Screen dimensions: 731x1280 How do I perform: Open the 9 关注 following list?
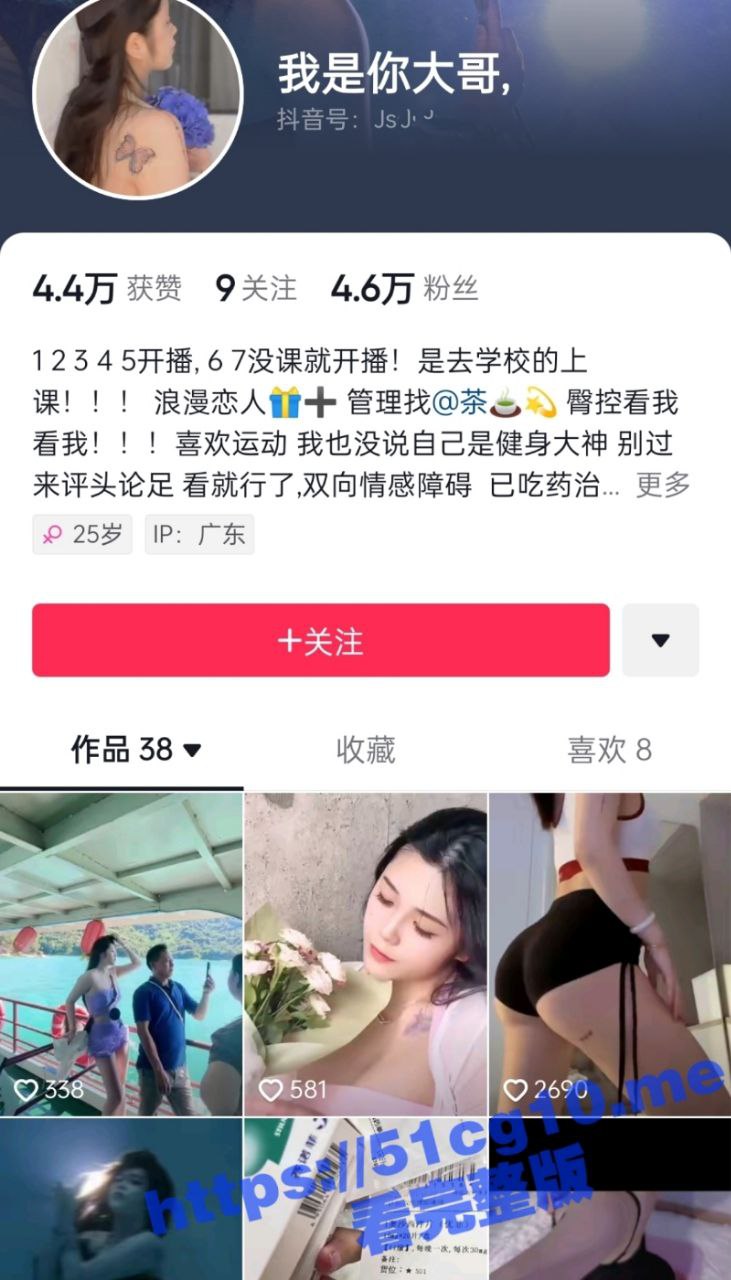(x=256, y=290)
